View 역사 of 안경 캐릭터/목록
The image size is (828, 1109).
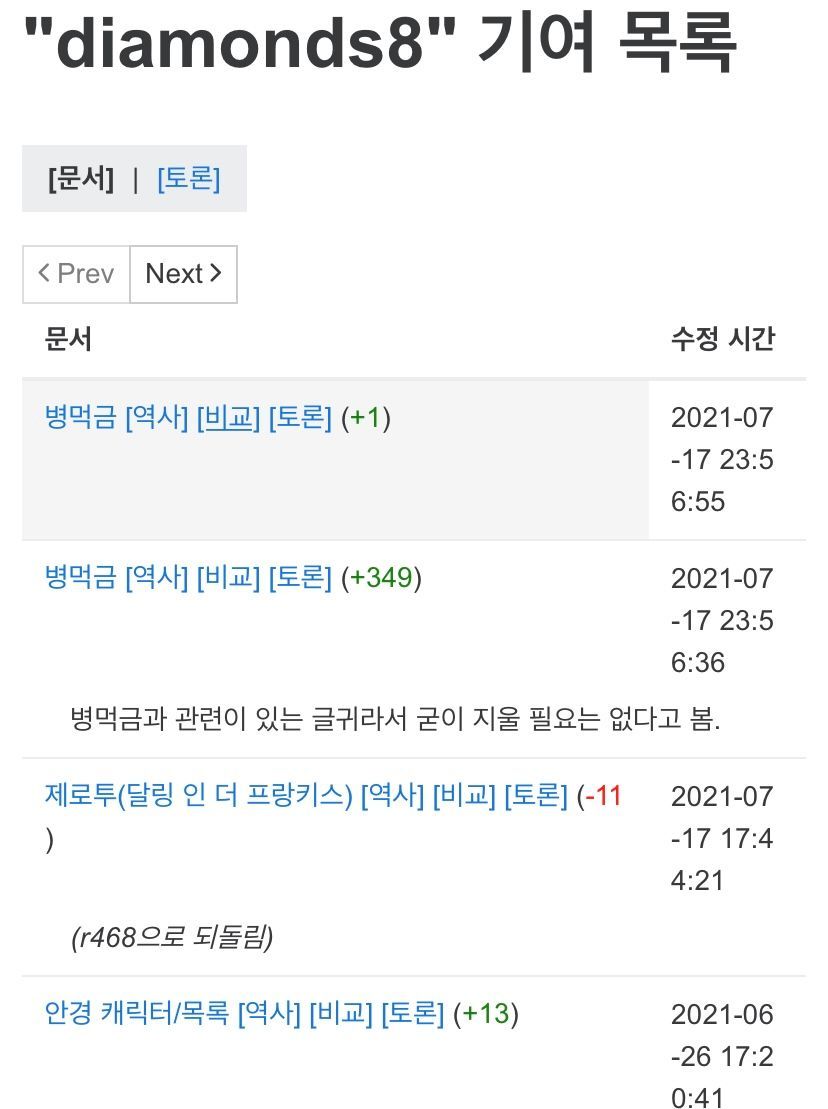(268, 1014)
